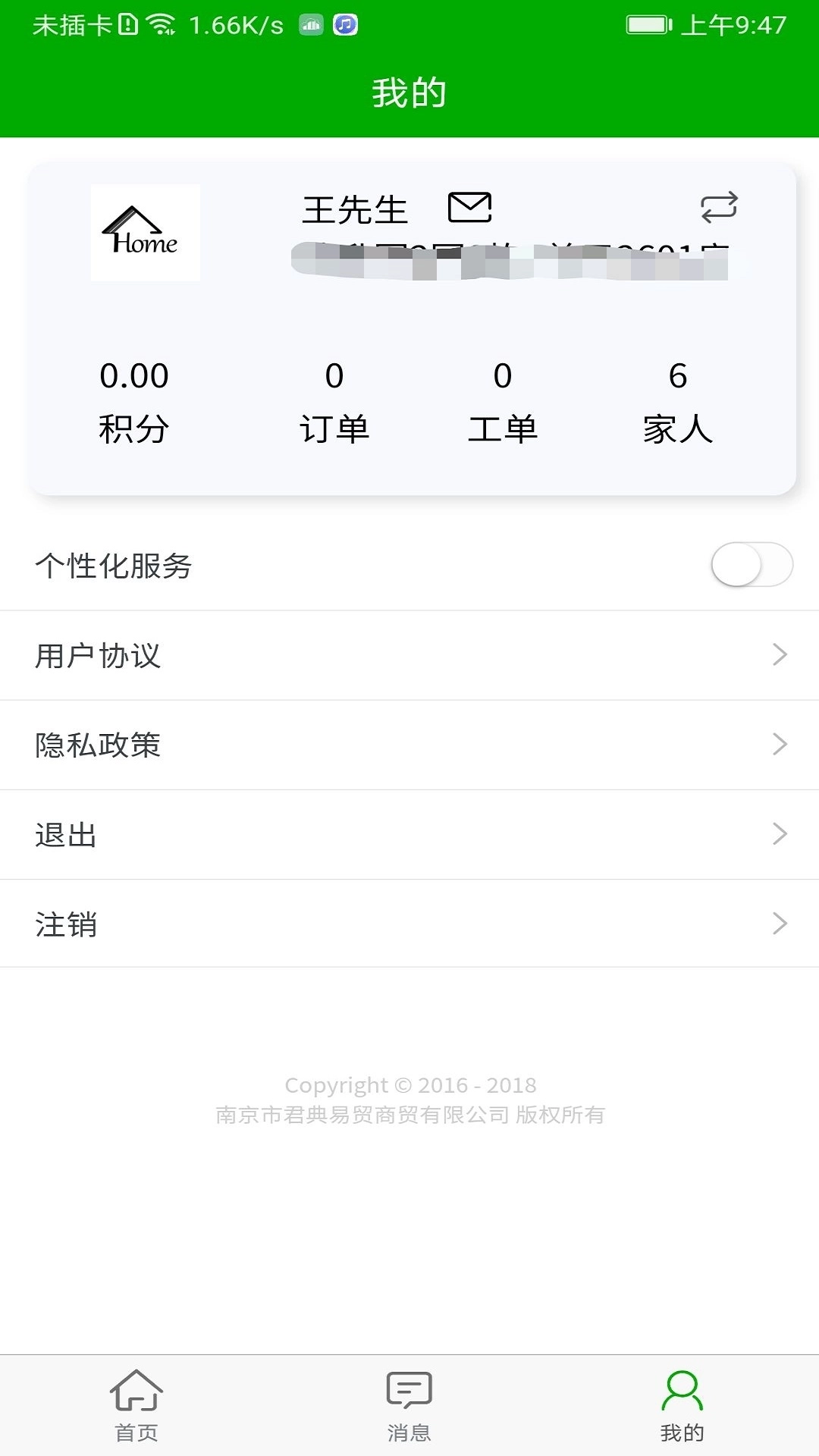
Task: Open 隐私政策 using the right arrow
Action: click(779, 744)
